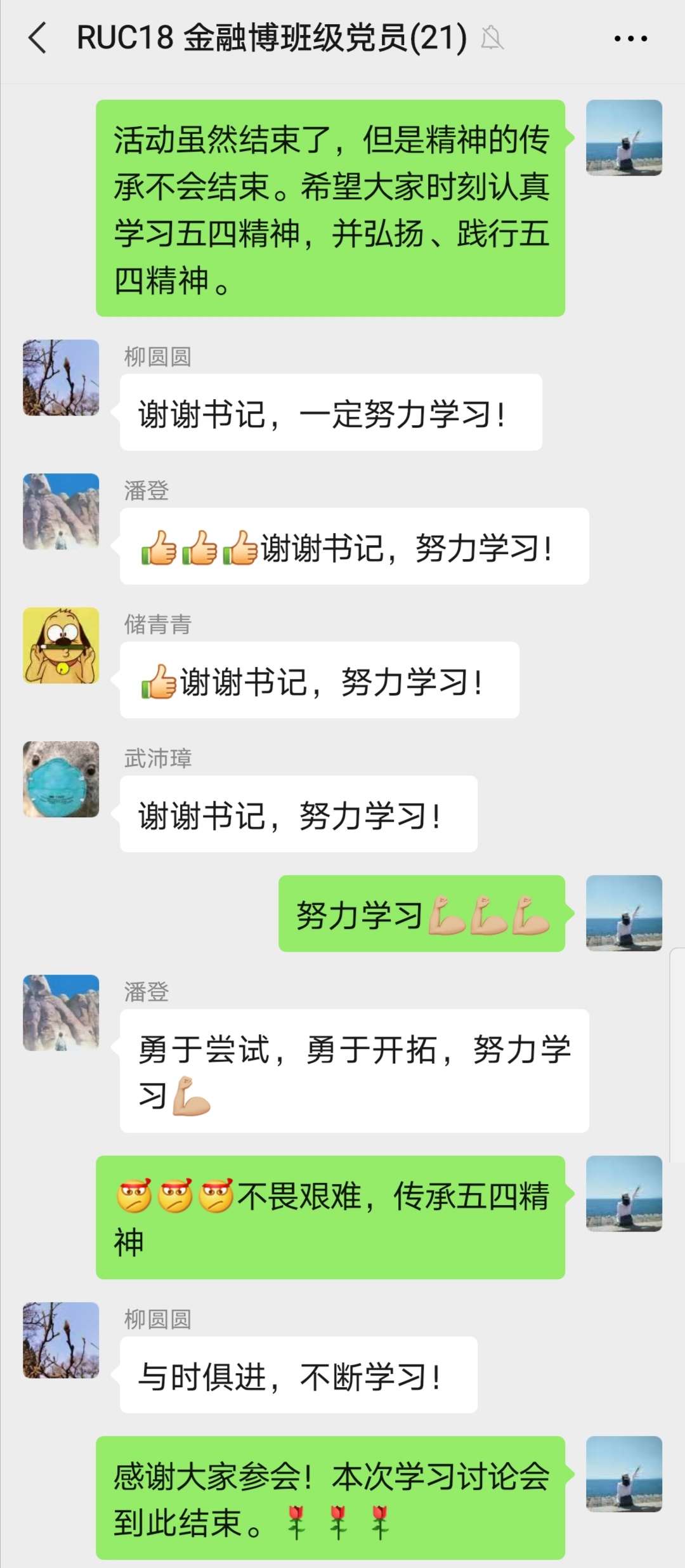Viewport: 685px width, 1568px height.
Task: Open 柳圆圆's avatar beside "一定努力学习" message
Action: (61, 378)
